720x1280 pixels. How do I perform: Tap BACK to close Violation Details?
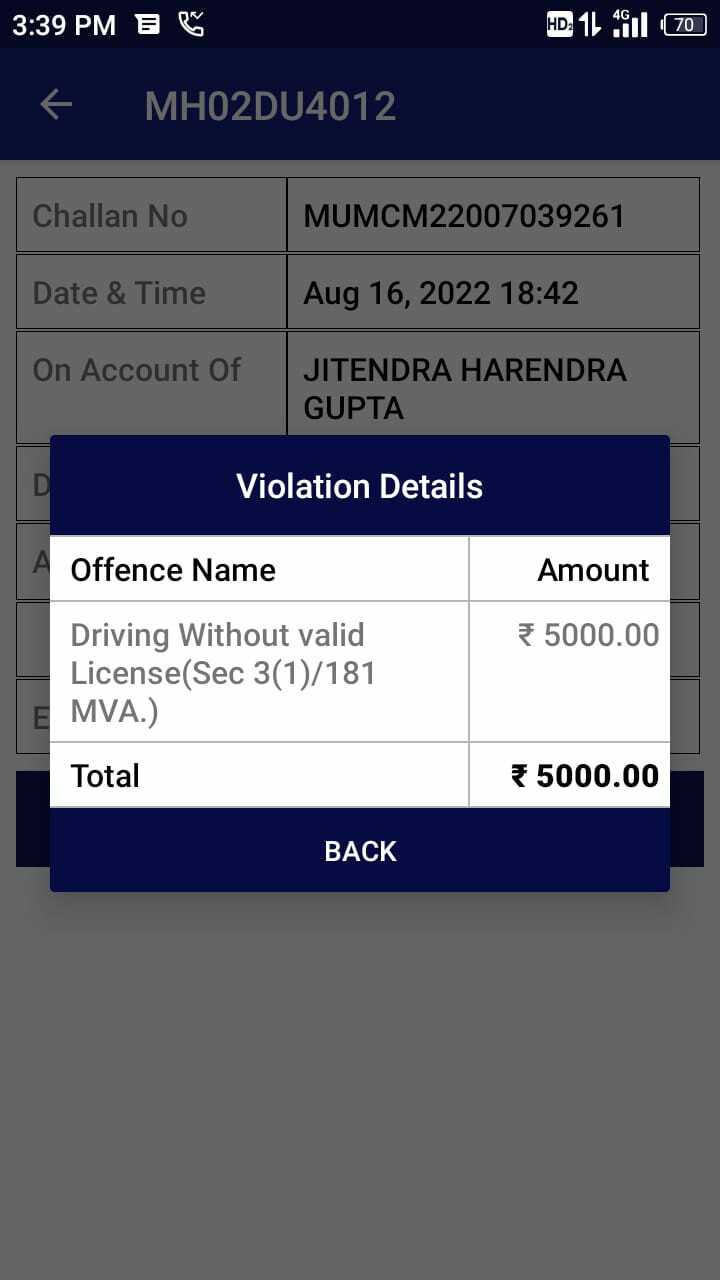coord(360,850)
